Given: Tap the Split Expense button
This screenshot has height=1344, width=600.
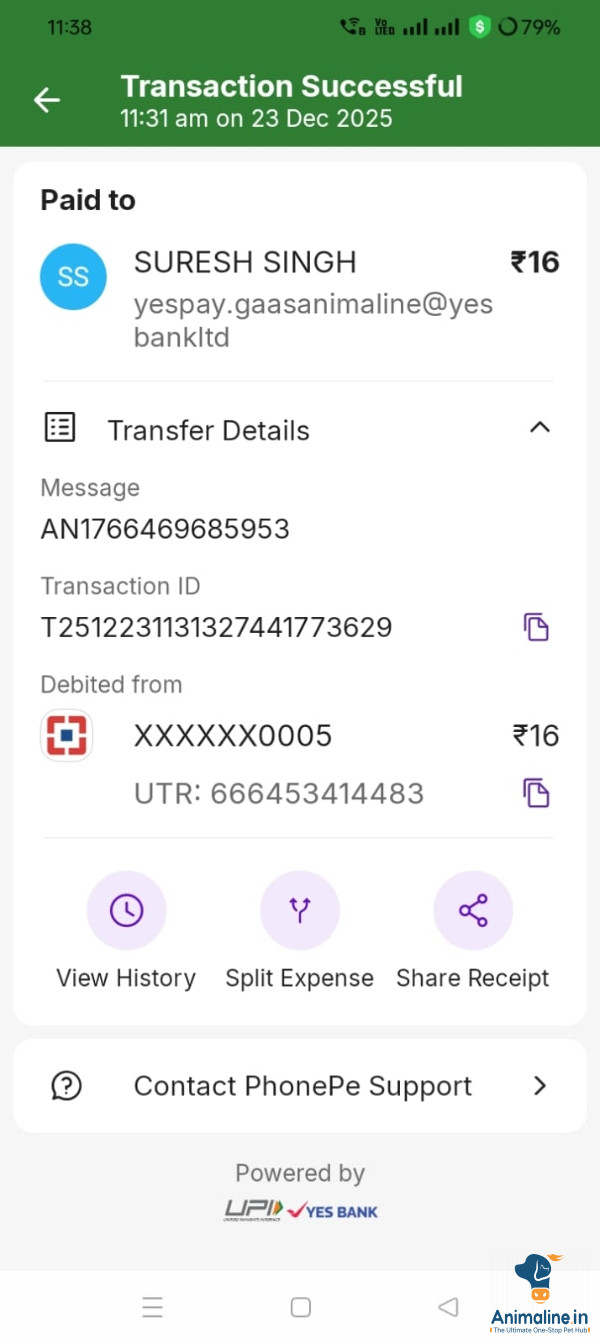Looking at the screenshot, I should [300, 910].
